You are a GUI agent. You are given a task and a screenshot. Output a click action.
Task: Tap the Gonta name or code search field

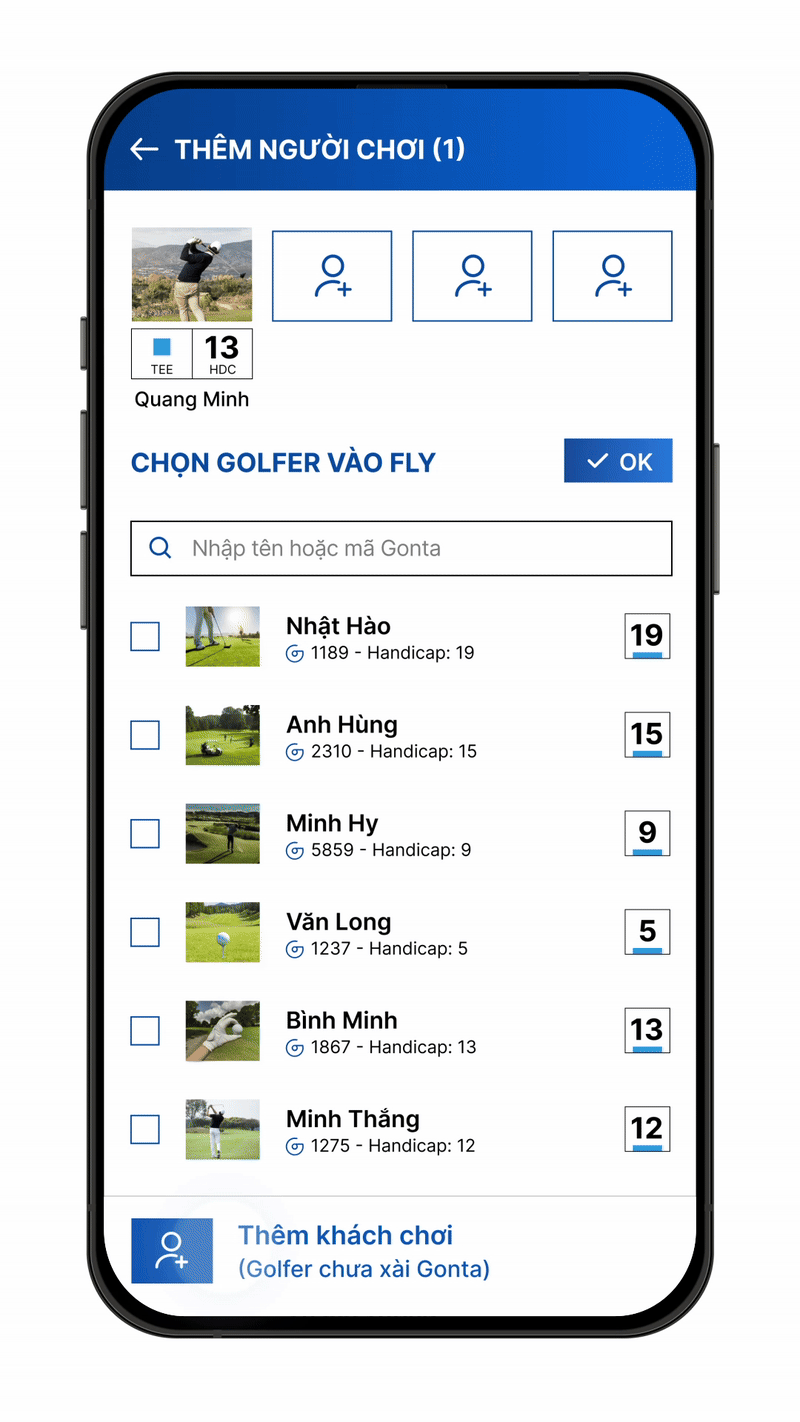[x=401, y=548]
